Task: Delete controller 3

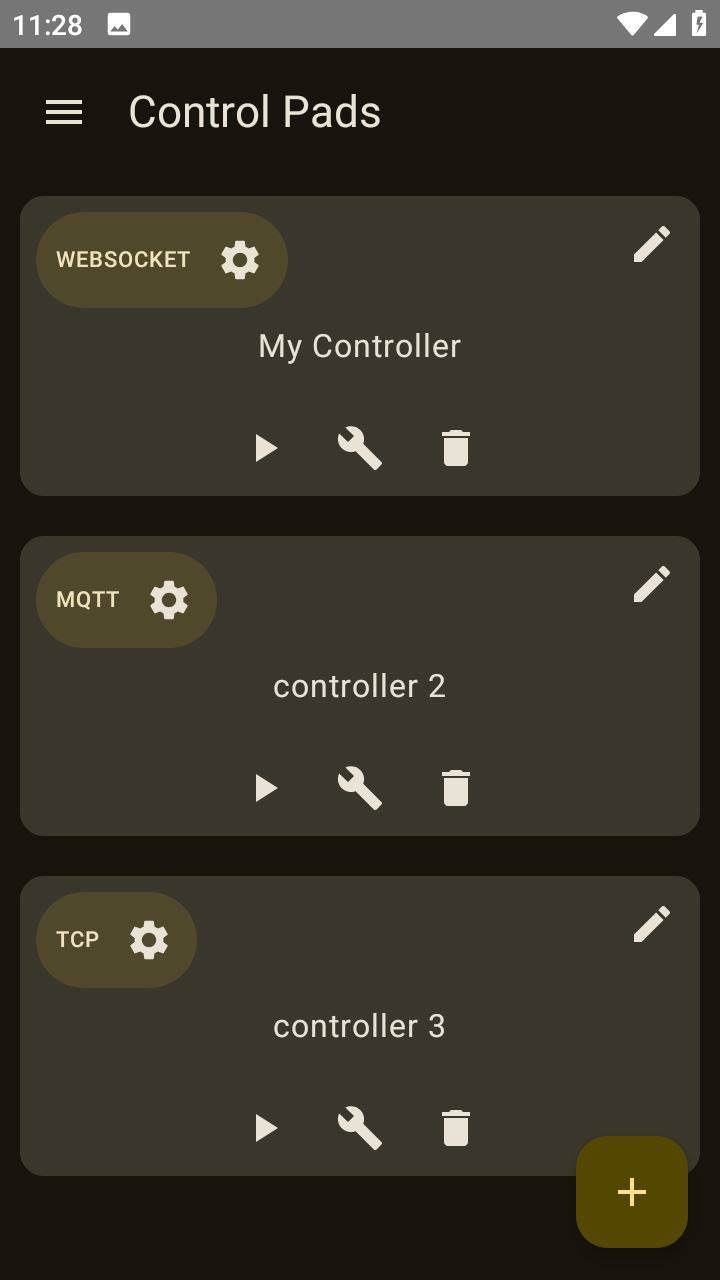Action: [x=455, y=1128]
